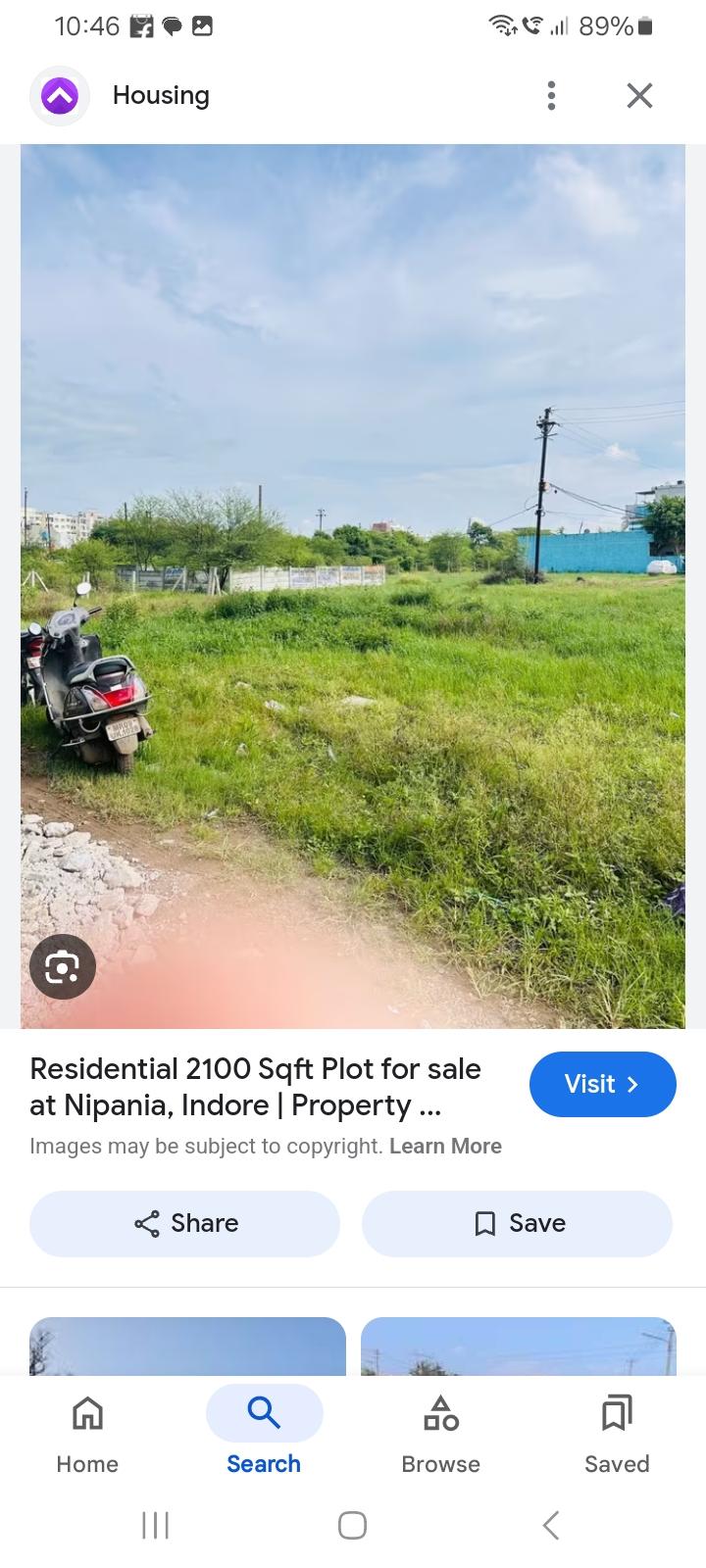Viewport: 706px width, 1568px height.
Task: Select the Search tab
Action: tap(264, 1434)
